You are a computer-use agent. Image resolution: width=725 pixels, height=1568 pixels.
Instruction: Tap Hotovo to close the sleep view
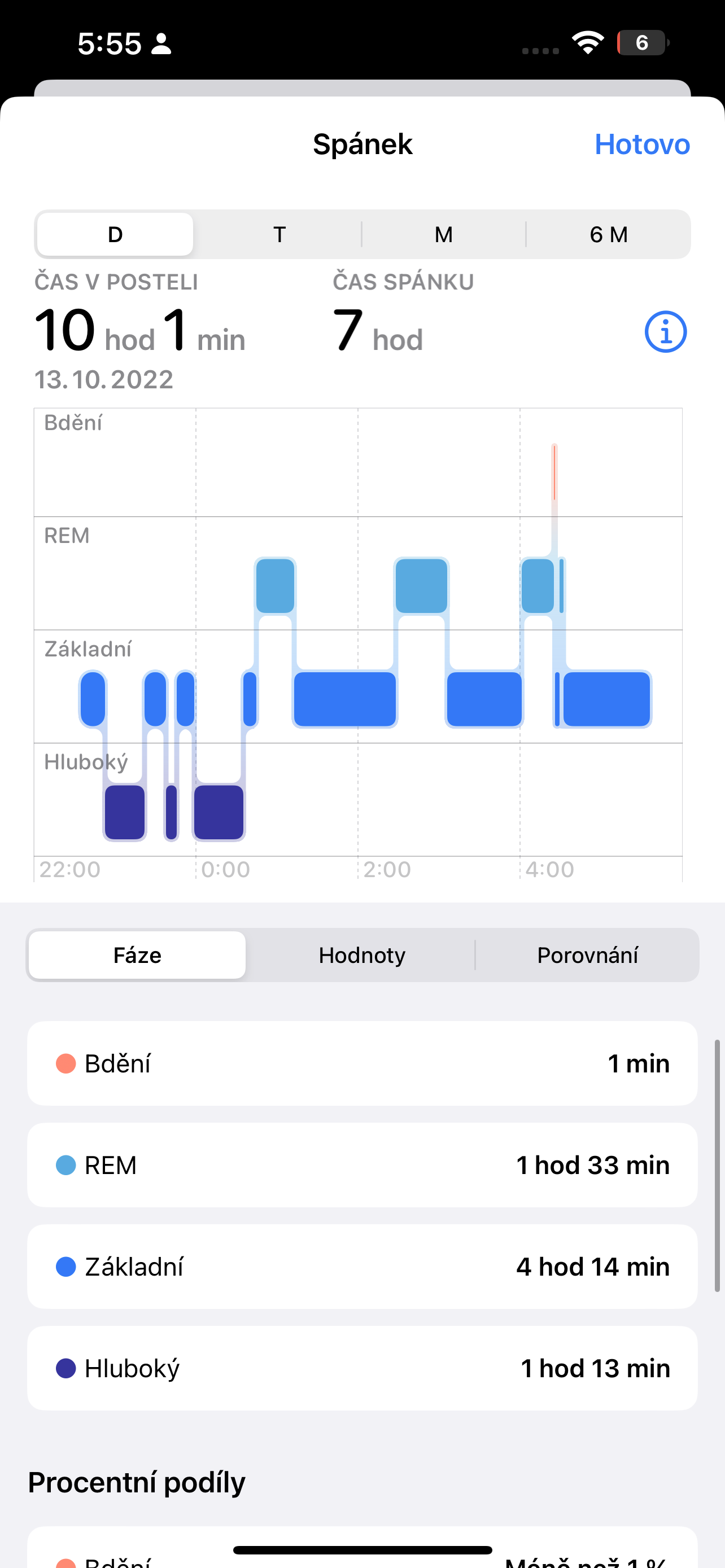pos(641,144)
